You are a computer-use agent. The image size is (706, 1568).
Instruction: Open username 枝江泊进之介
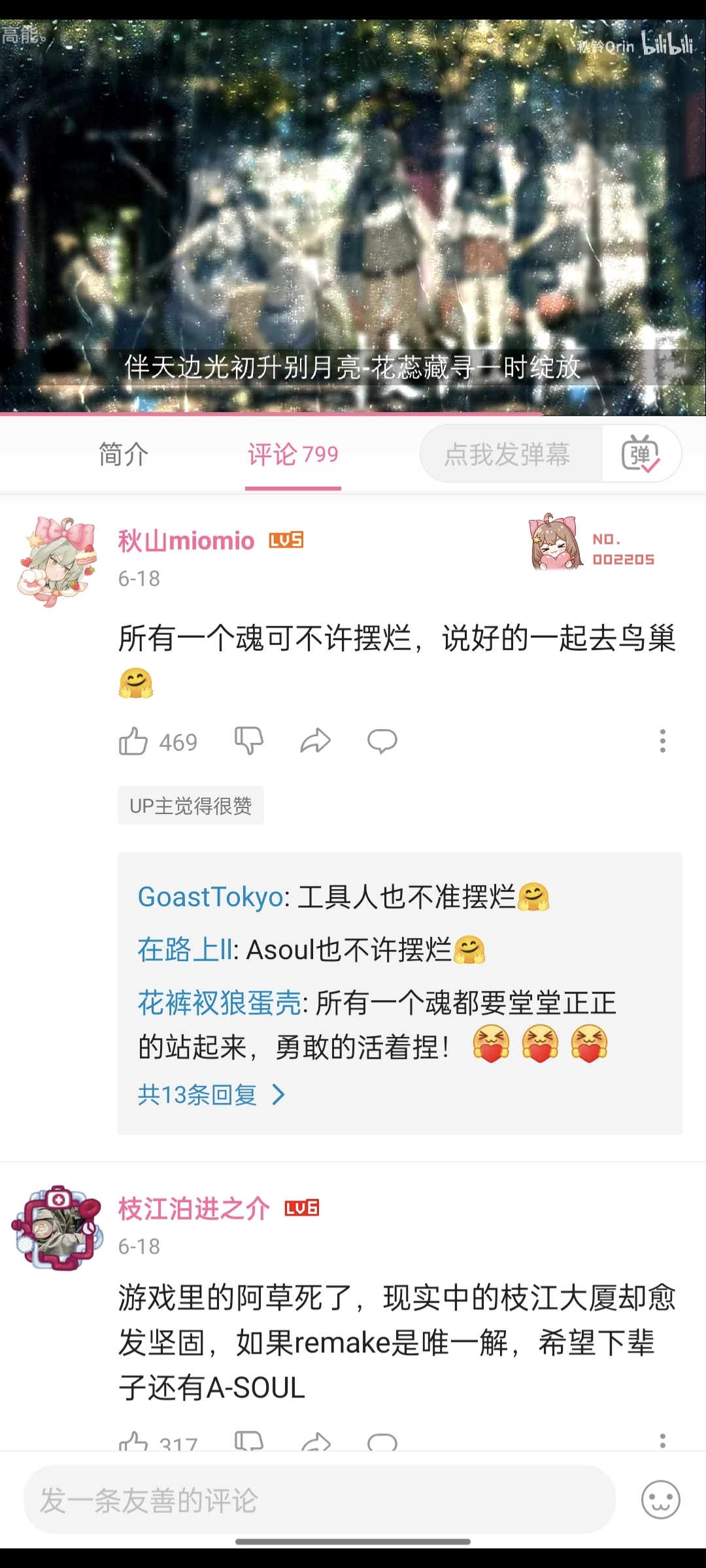coord(193,1209)
